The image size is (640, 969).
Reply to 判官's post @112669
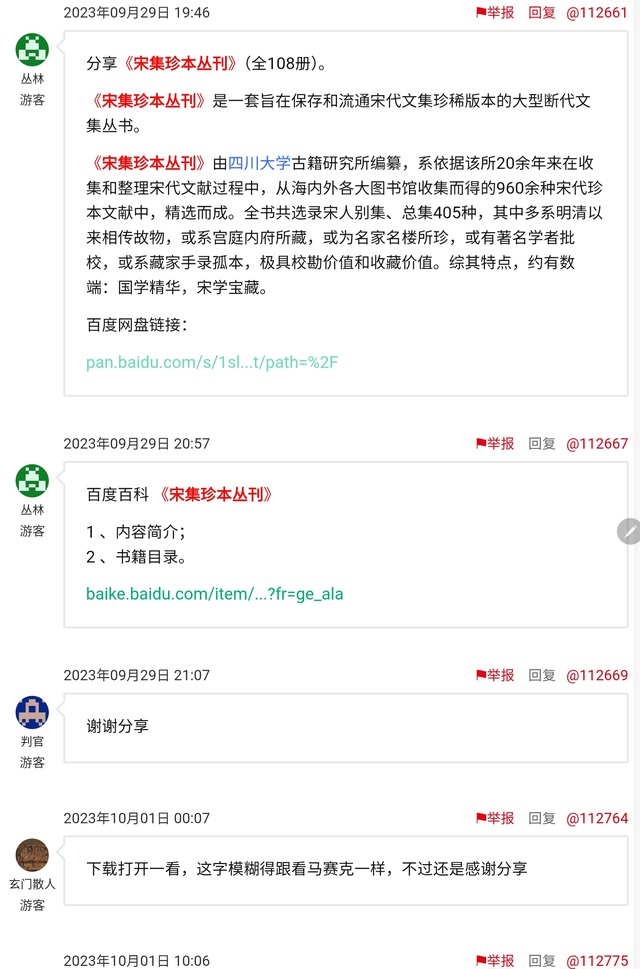pos(542,675)
